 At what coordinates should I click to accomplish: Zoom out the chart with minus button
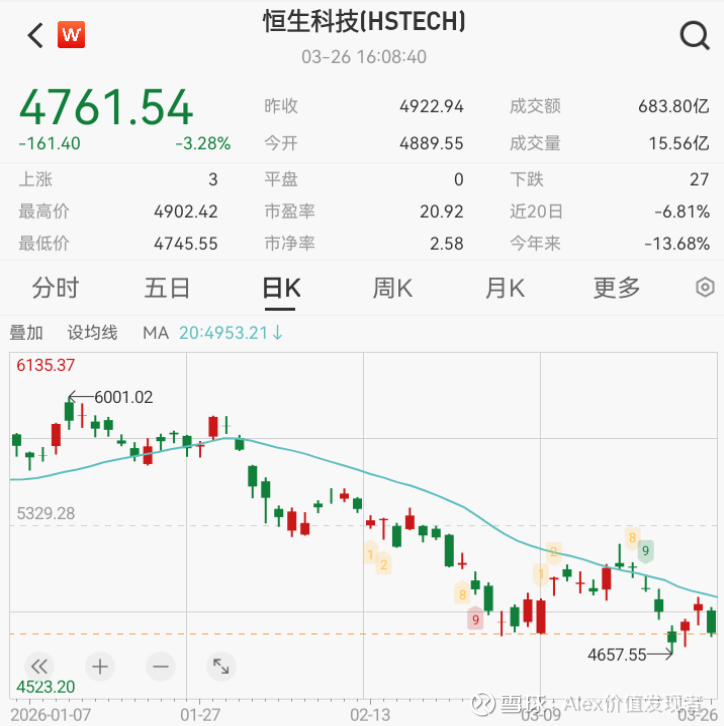tap(160, 665)
